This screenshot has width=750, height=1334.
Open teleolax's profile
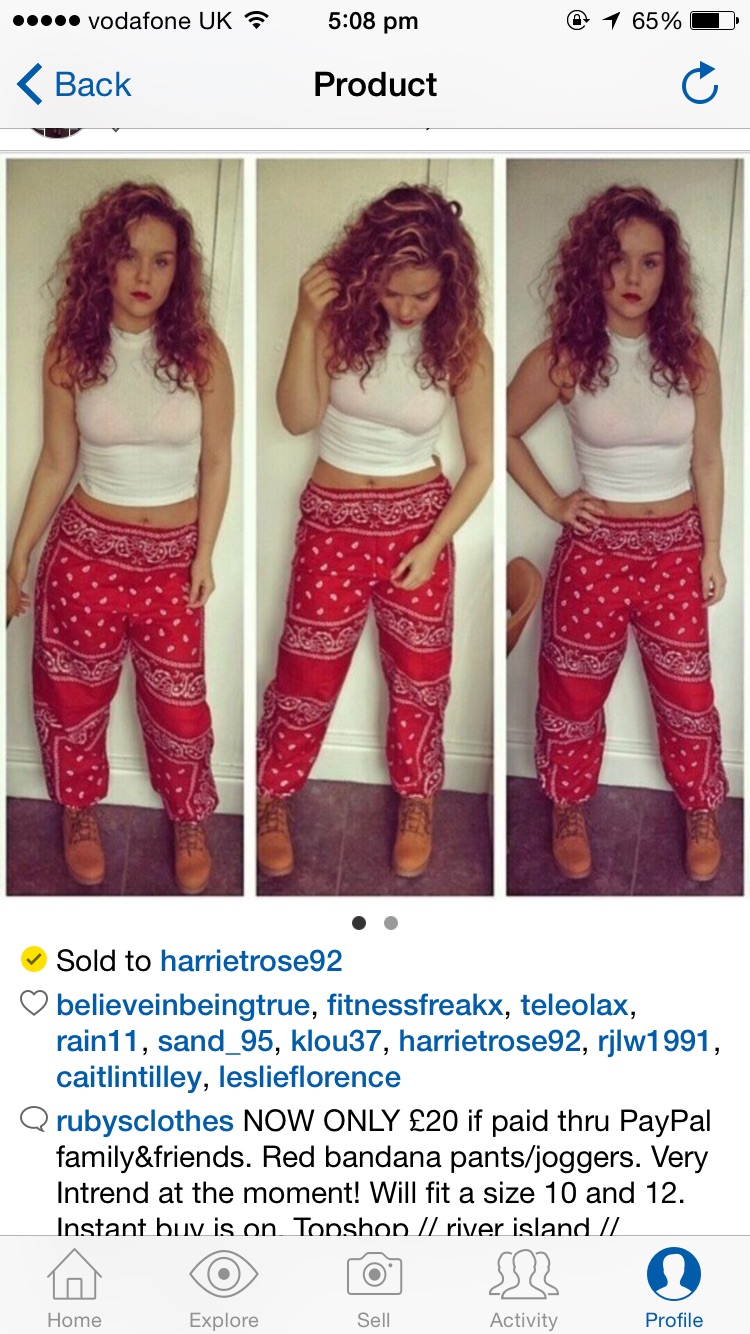pos(574,1004)
